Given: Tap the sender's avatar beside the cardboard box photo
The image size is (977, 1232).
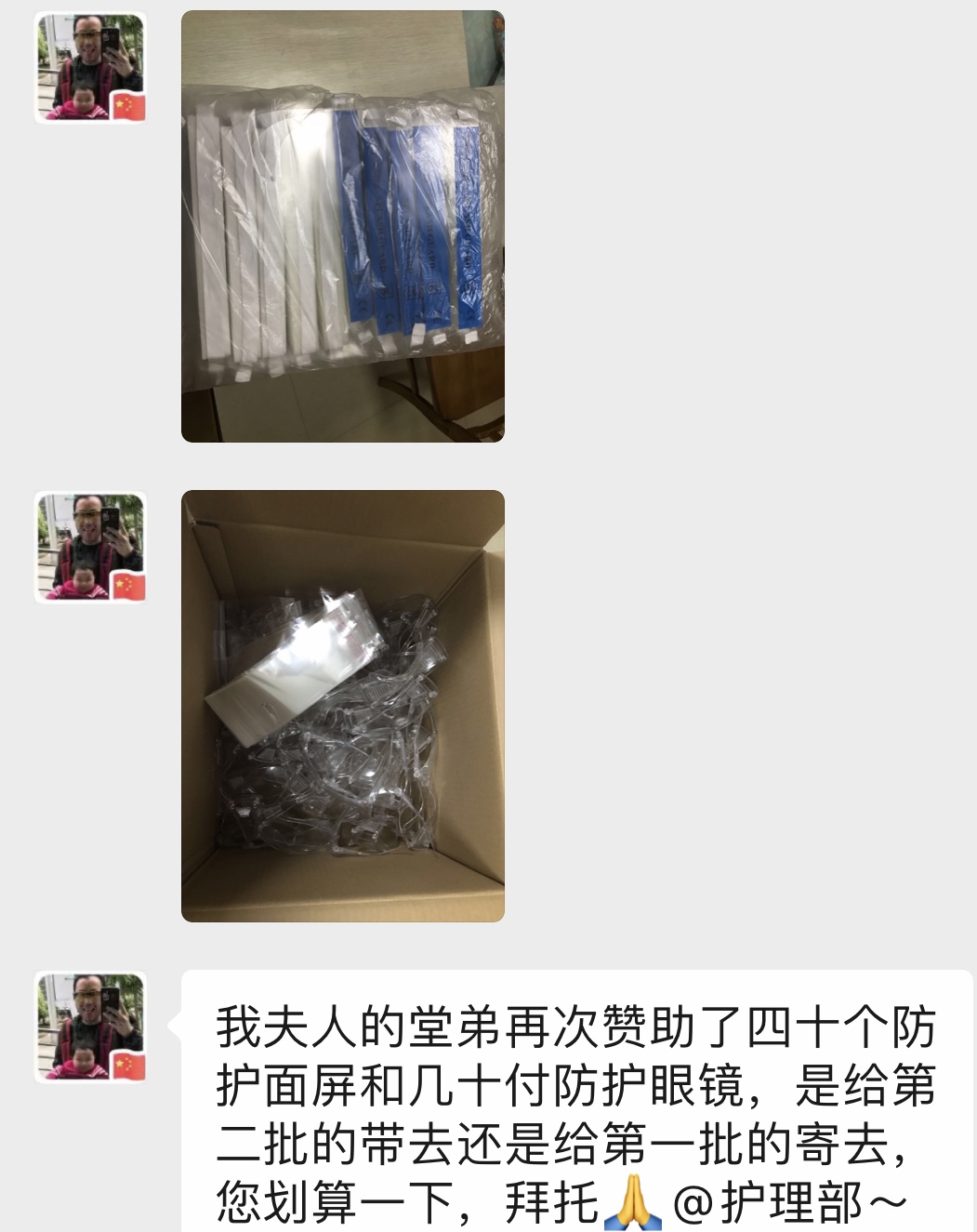Looking at the screenshot, I should [90, 548].
